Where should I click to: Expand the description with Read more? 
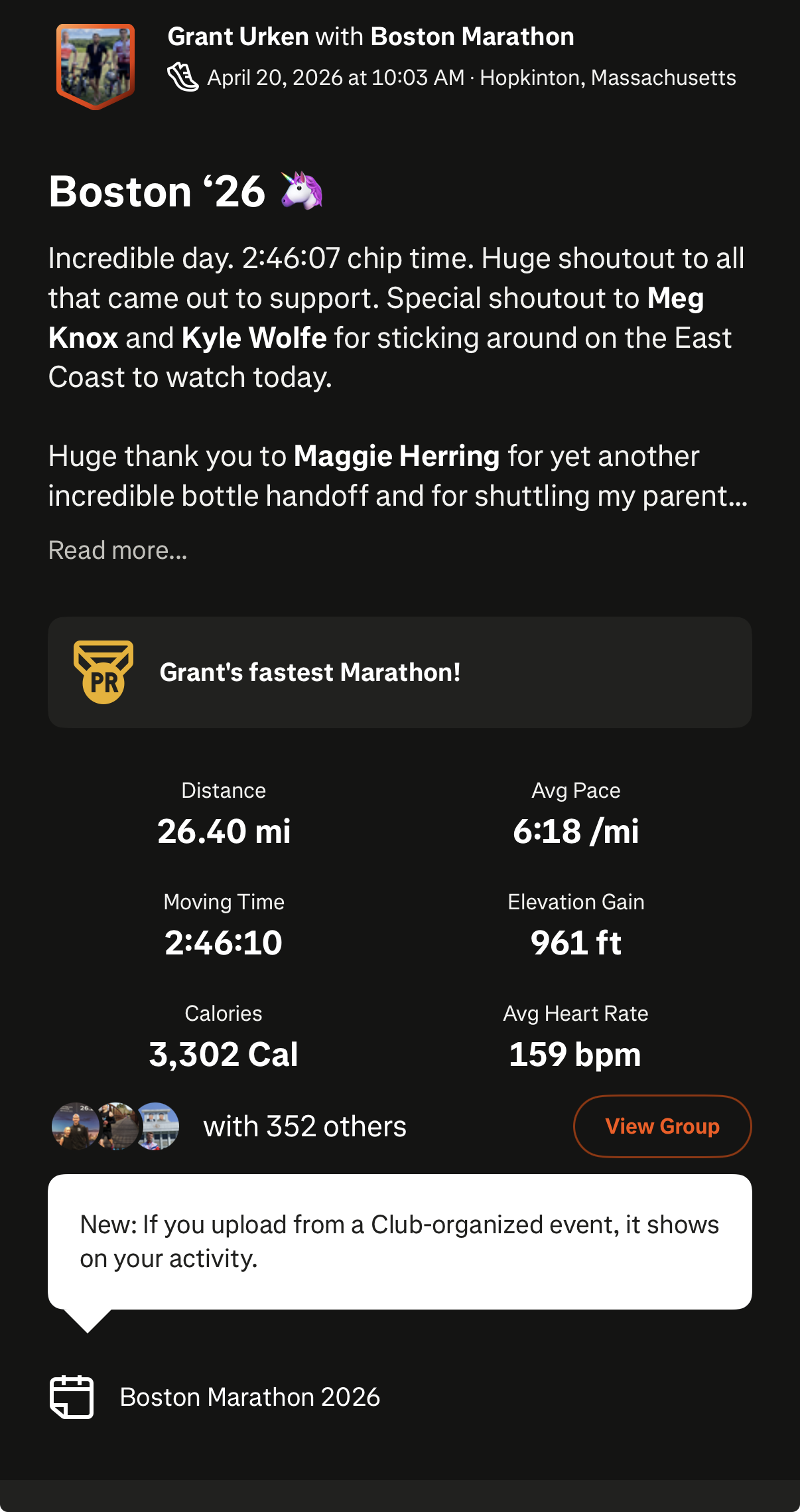click(117, 550)
